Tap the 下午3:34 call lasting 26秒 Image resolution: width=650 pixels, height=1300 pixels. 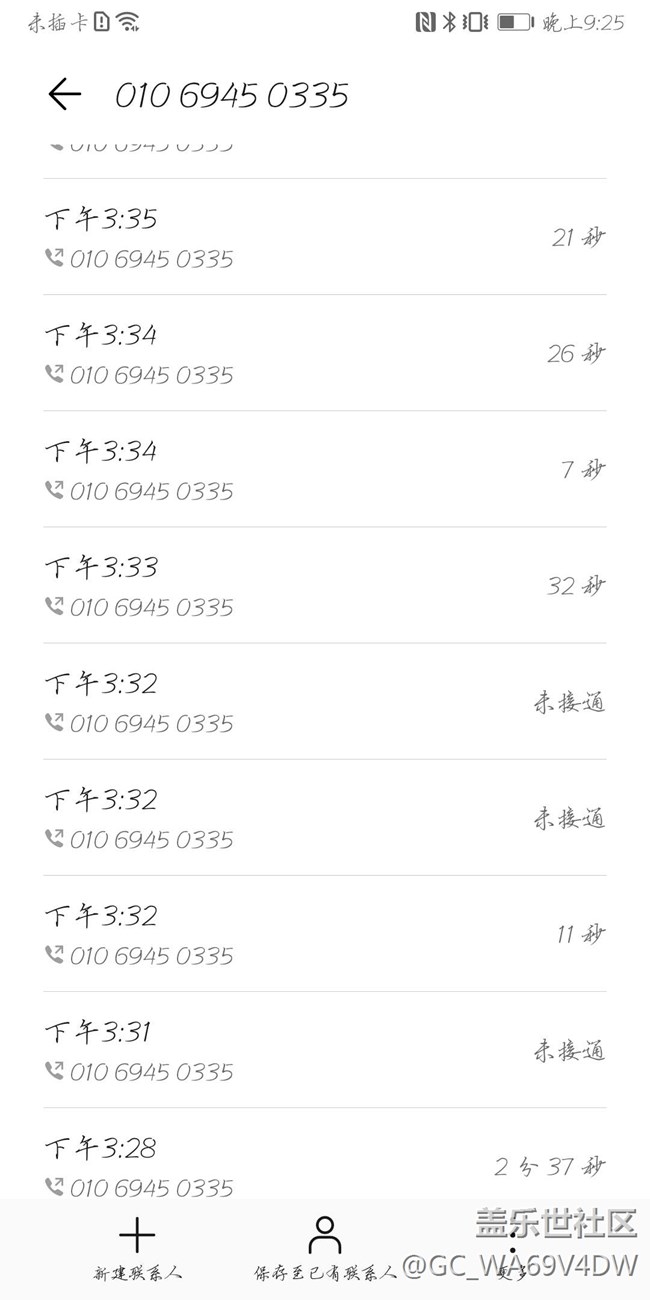click(x=324, y=353)
